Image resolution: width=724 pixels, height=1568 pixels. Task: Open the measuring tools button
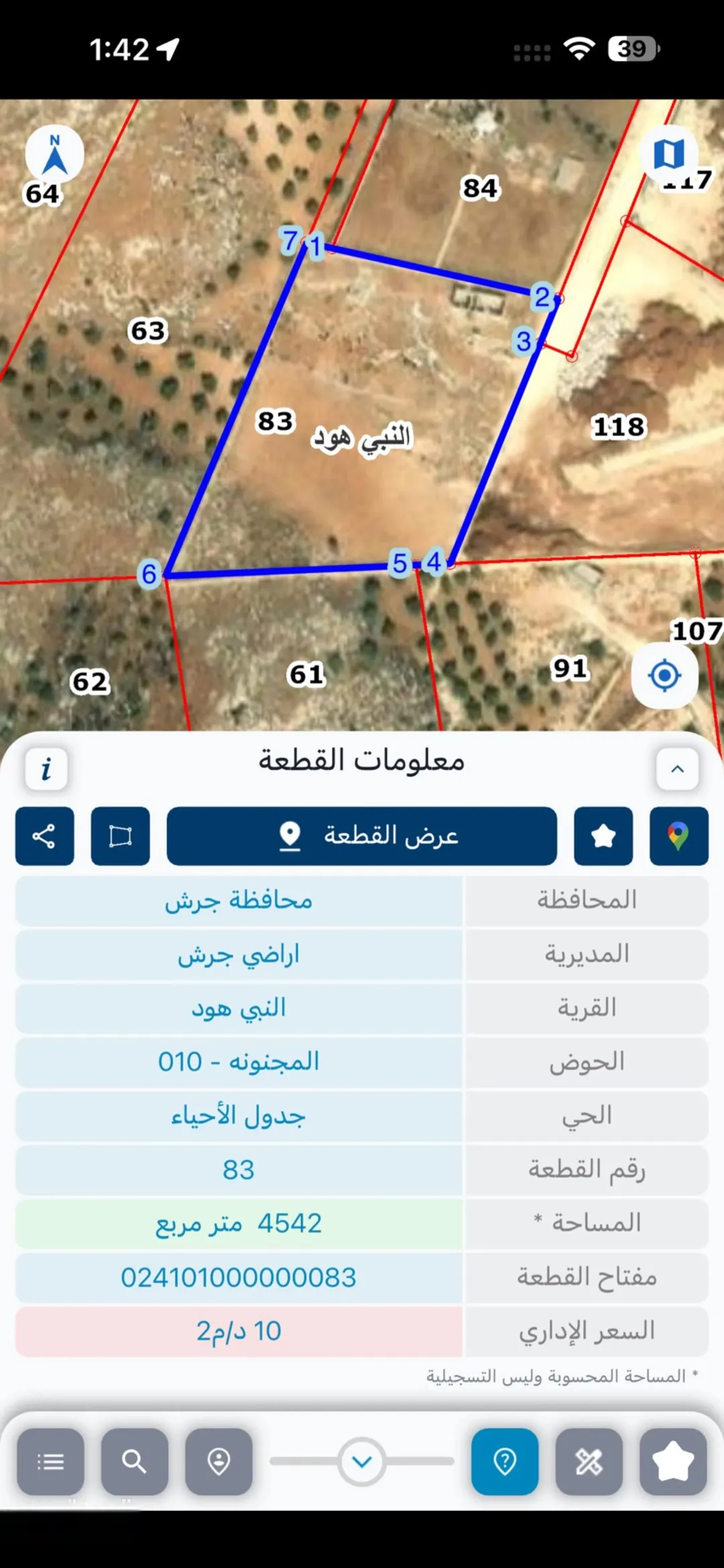point(589,1461)
